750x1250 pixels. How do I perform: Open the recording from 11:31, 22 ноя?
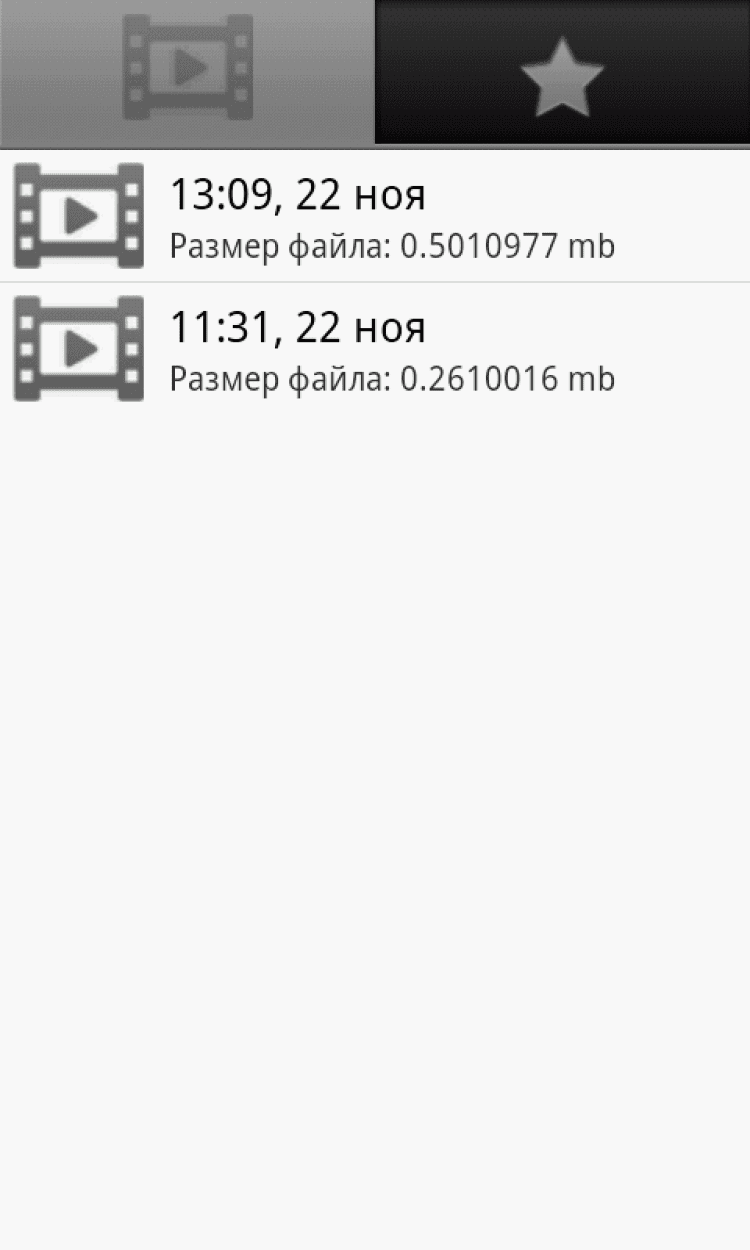pos(375,349)
